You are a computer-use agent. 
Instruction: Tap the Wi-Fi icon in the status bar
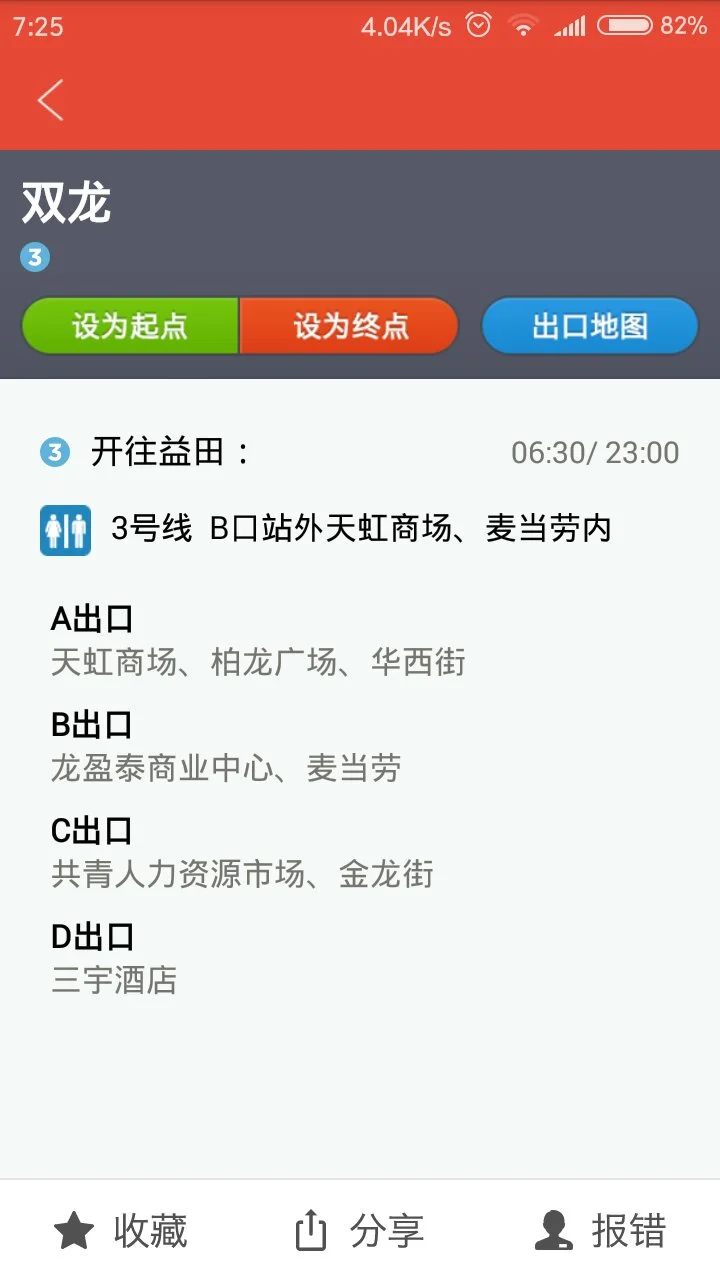pos(523,26)
